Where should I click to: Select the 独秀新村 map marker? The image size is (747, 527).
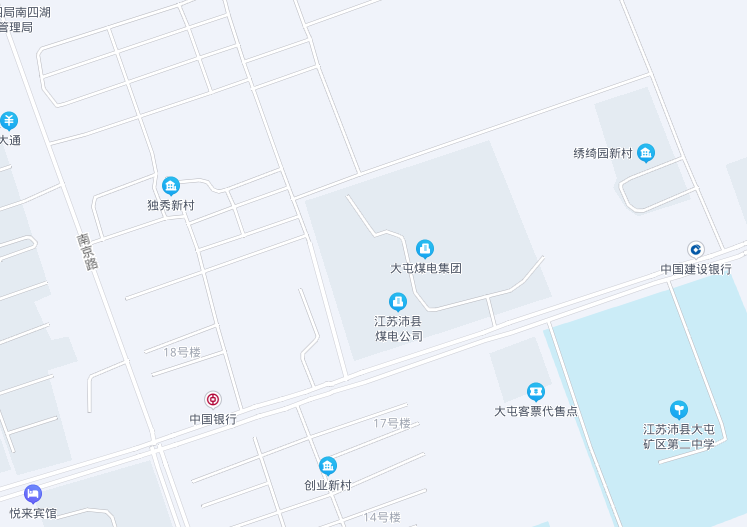point(171,186)
